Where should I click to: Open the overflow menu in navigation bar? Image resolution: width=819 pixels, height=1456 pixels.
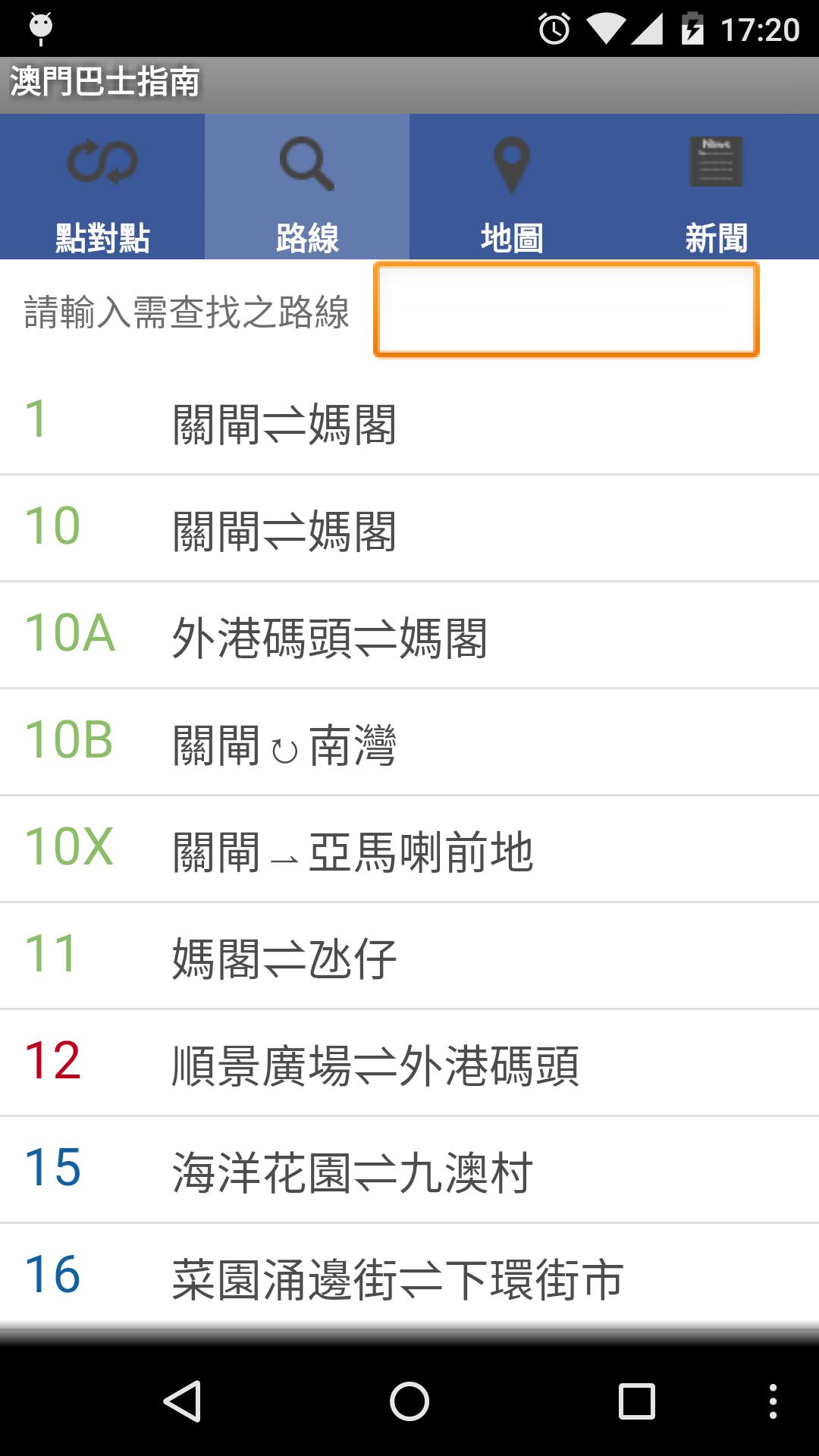coord(773,1401)
